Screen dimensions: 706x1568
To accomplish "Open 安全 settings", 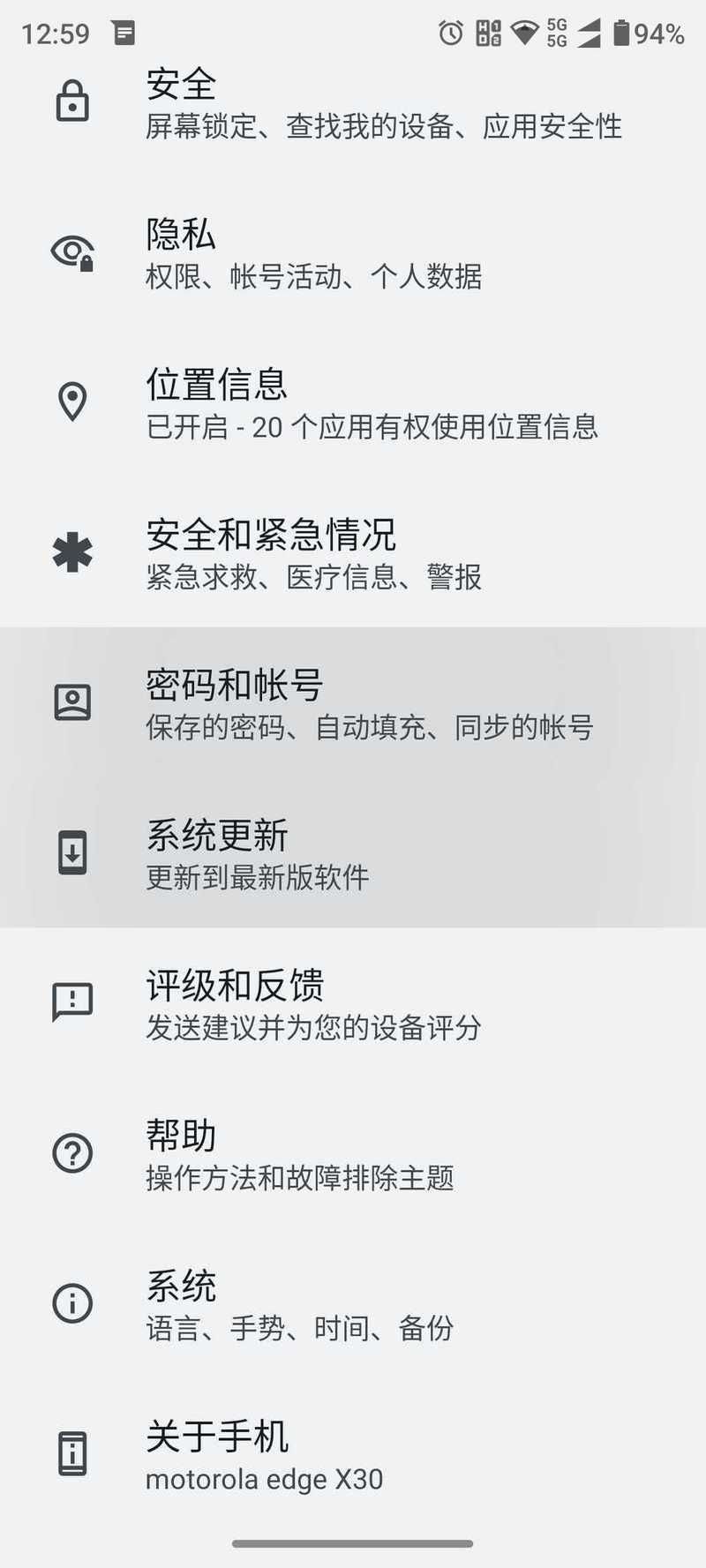I will click(353, 102).
